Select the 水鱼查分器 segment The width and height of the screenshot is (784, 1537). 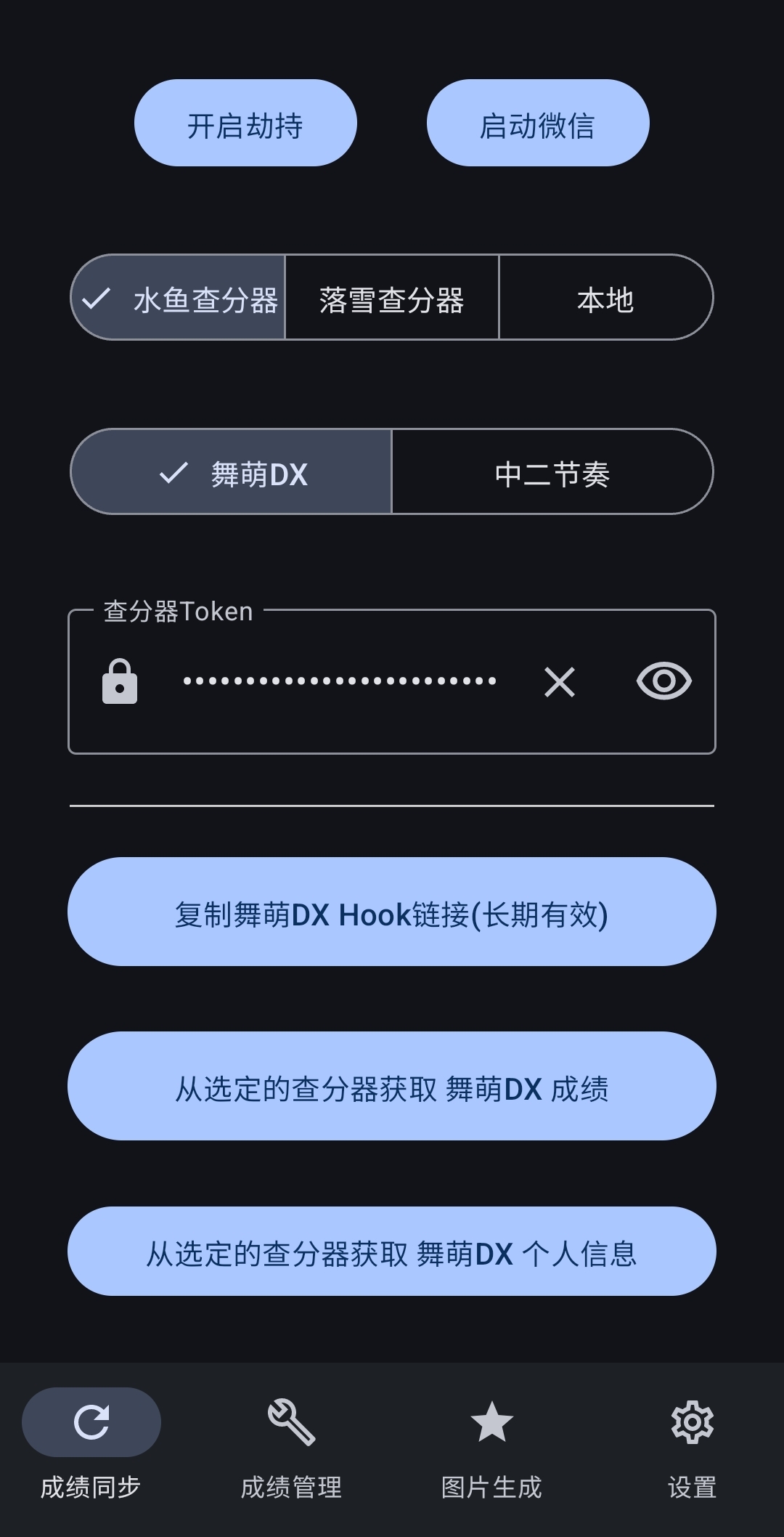point(179,298)
